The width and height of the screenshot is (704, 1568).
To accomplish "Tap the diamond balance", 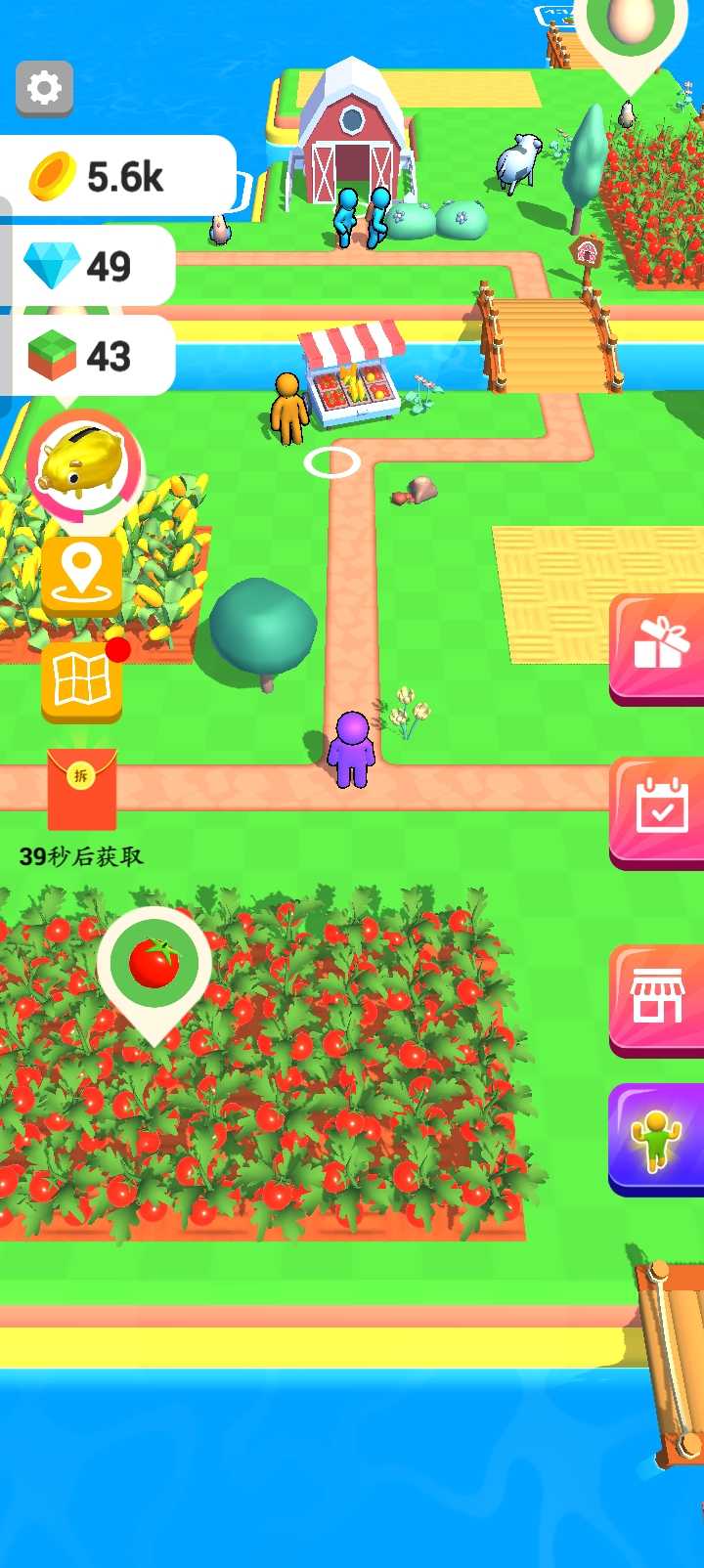I will (x=93, y=266).
